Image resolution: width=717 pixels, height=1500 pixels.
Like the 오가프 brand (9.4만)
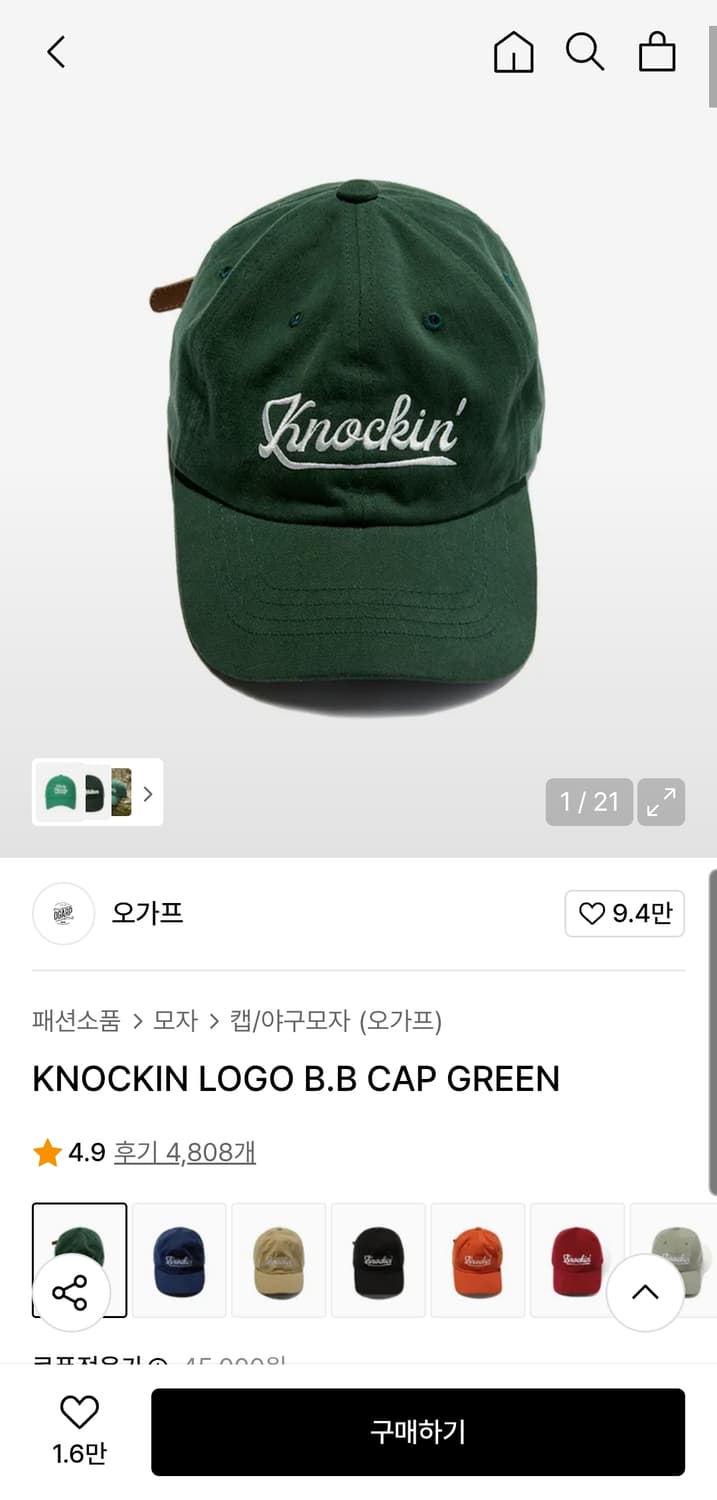624,913
